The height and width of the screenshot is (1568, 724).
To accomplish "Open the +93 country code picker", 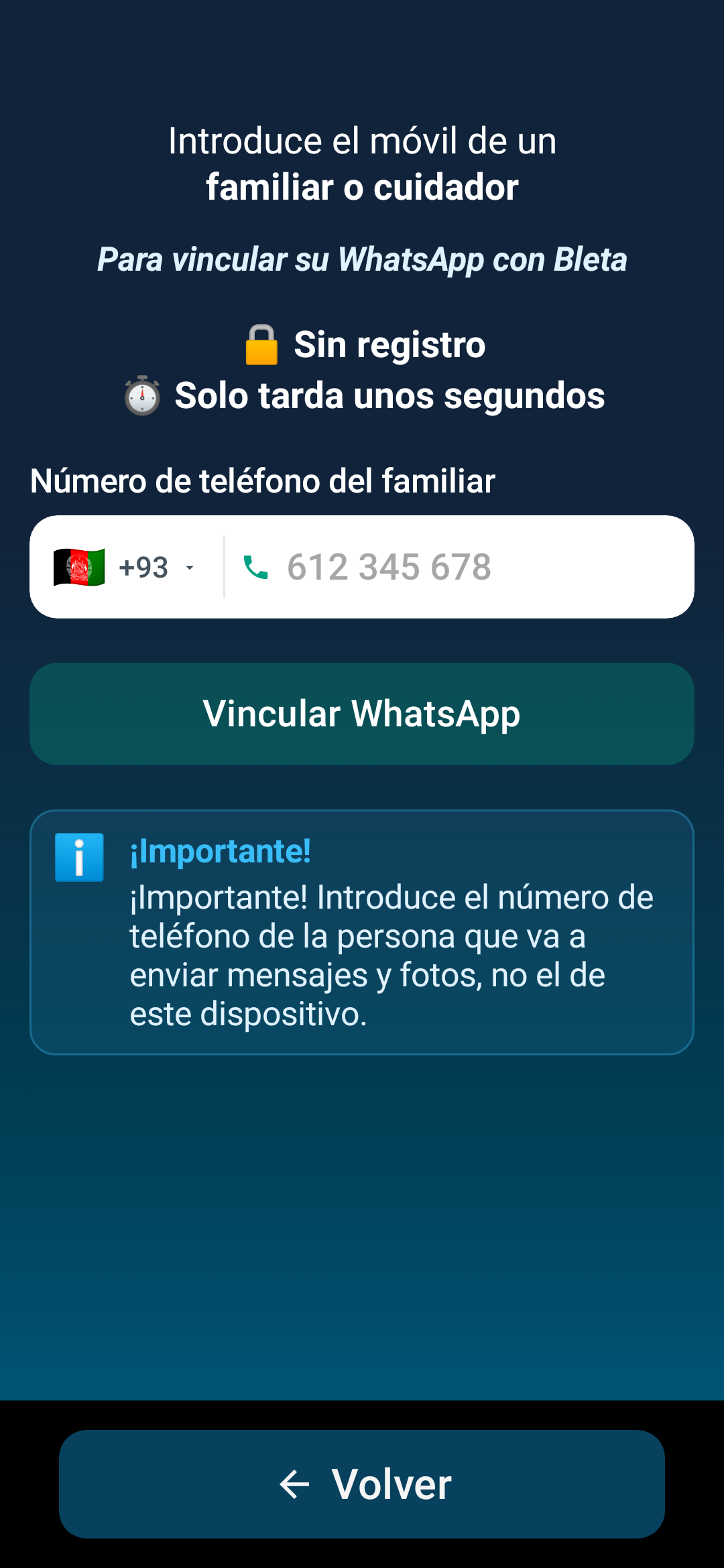I will tap(126, 568).
